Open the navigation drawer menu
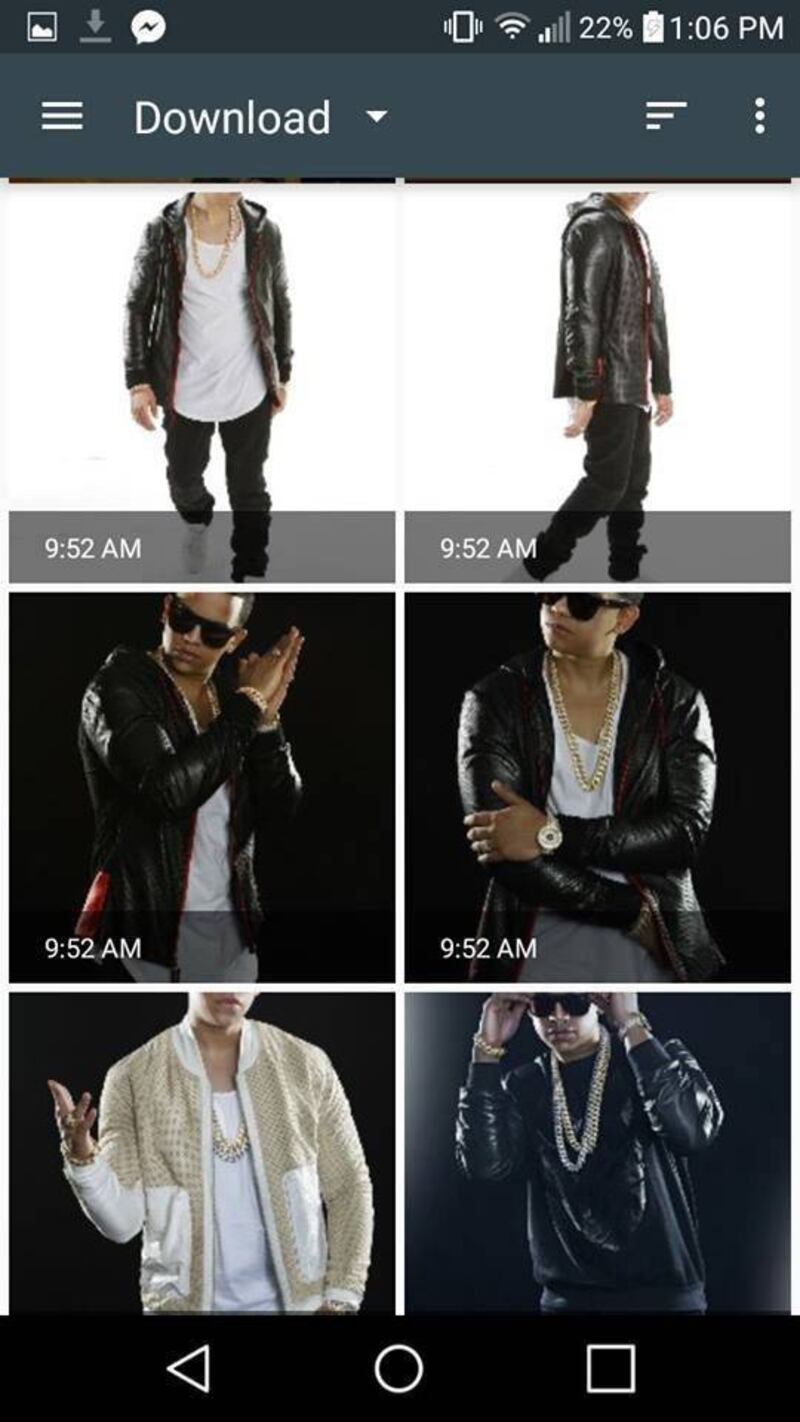This screenshot has width=800, height=1422. point(62,117)
